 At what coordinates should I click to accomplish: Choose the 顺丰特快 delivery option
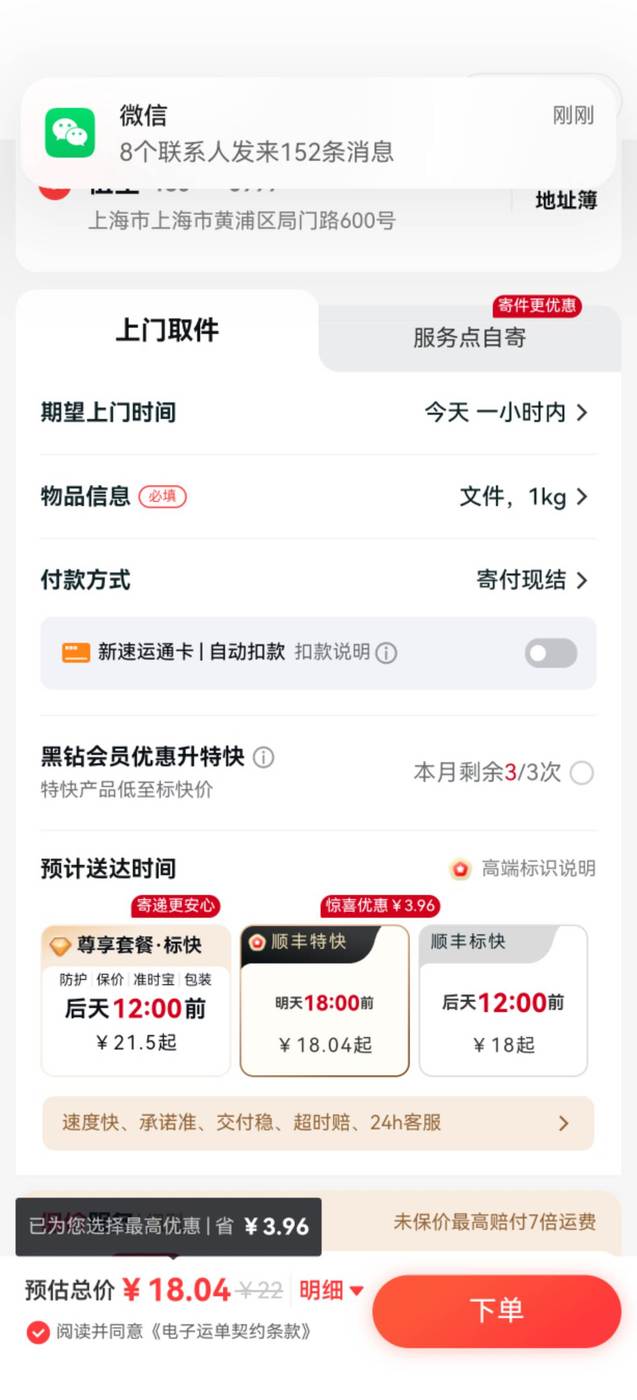(x=325, y=1000)
